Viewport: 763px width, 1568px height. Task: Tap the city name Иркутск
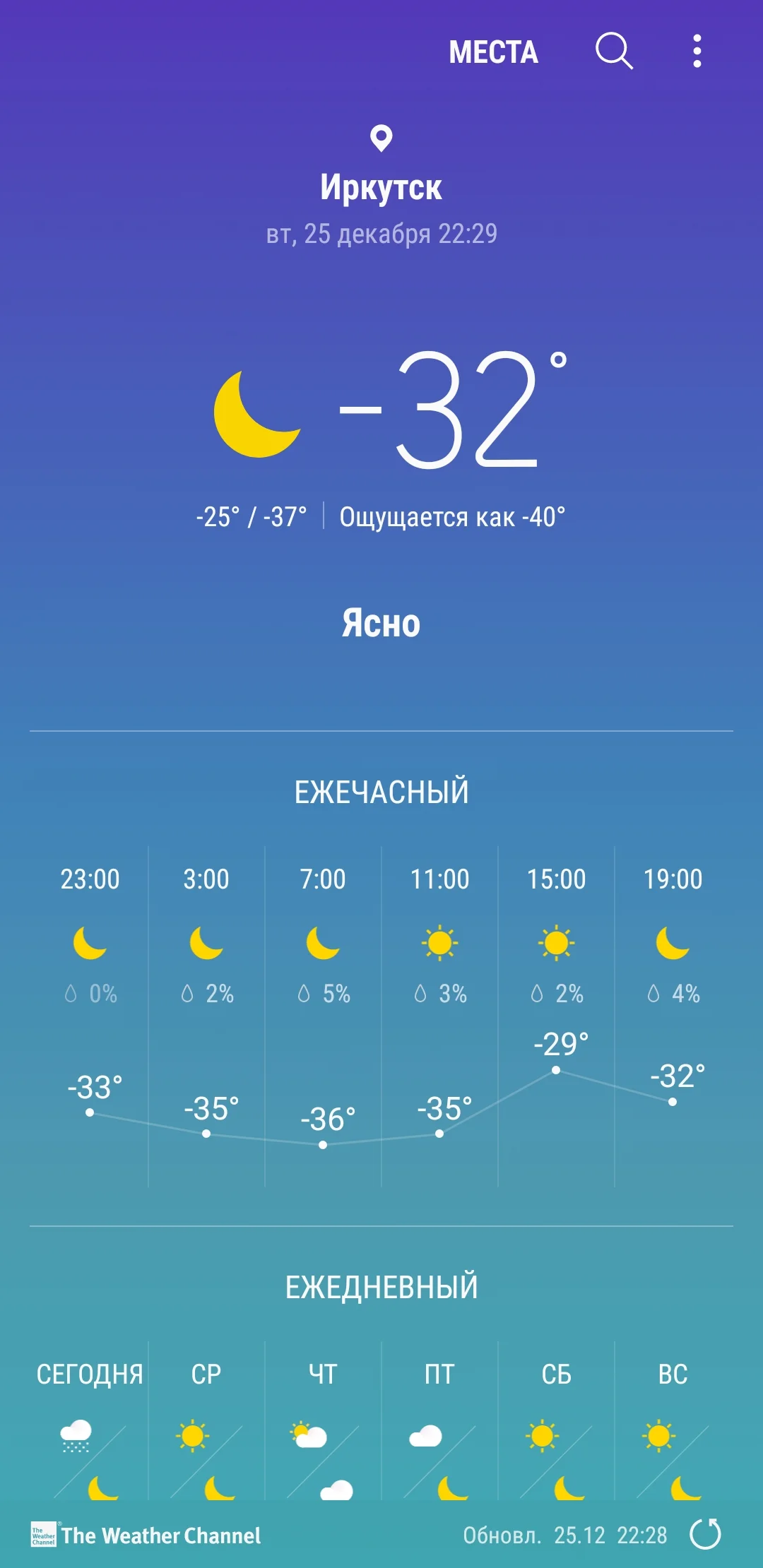coord(381,187)
